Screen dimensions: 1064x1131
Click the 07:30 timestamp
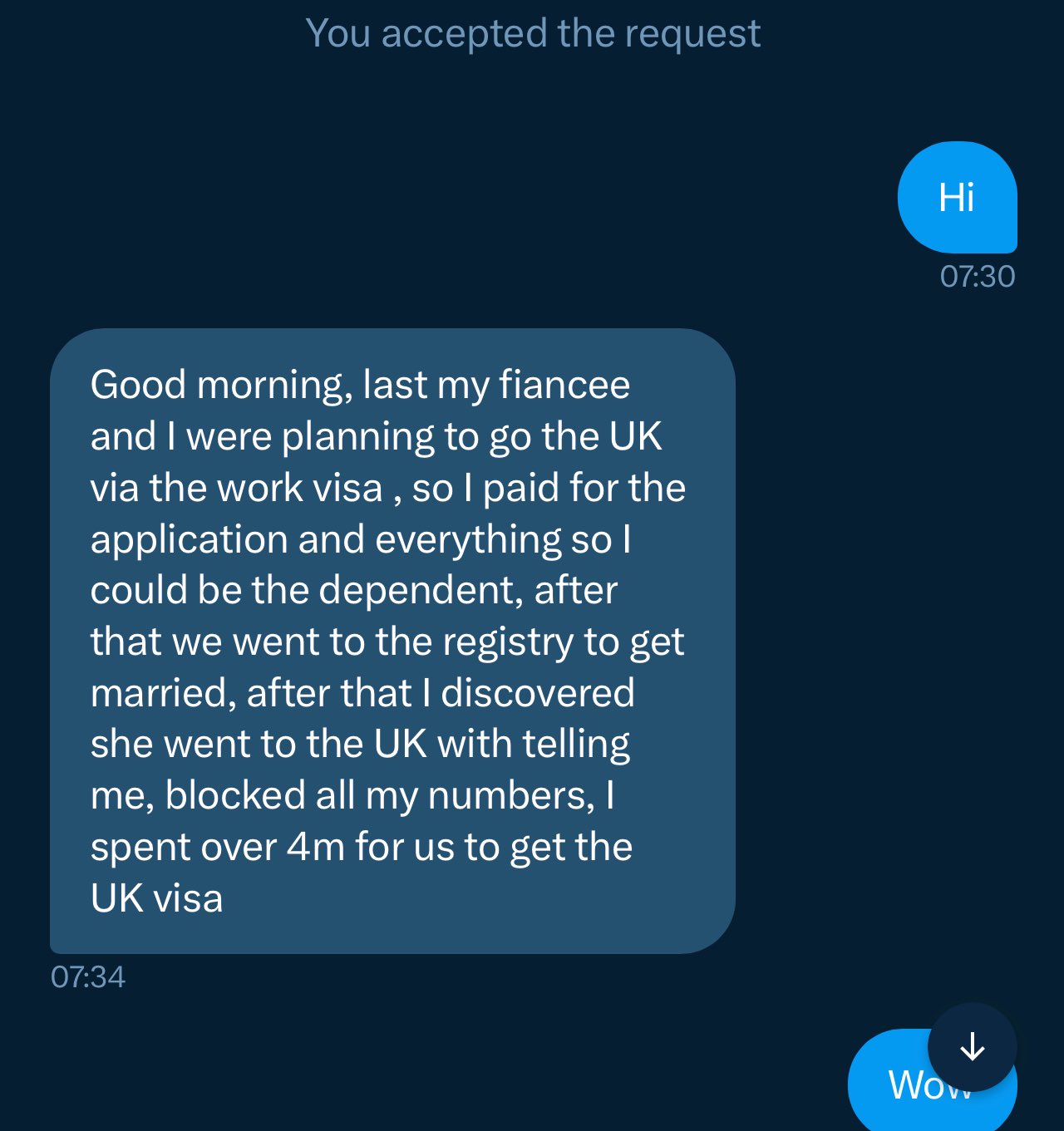[977, 275]
